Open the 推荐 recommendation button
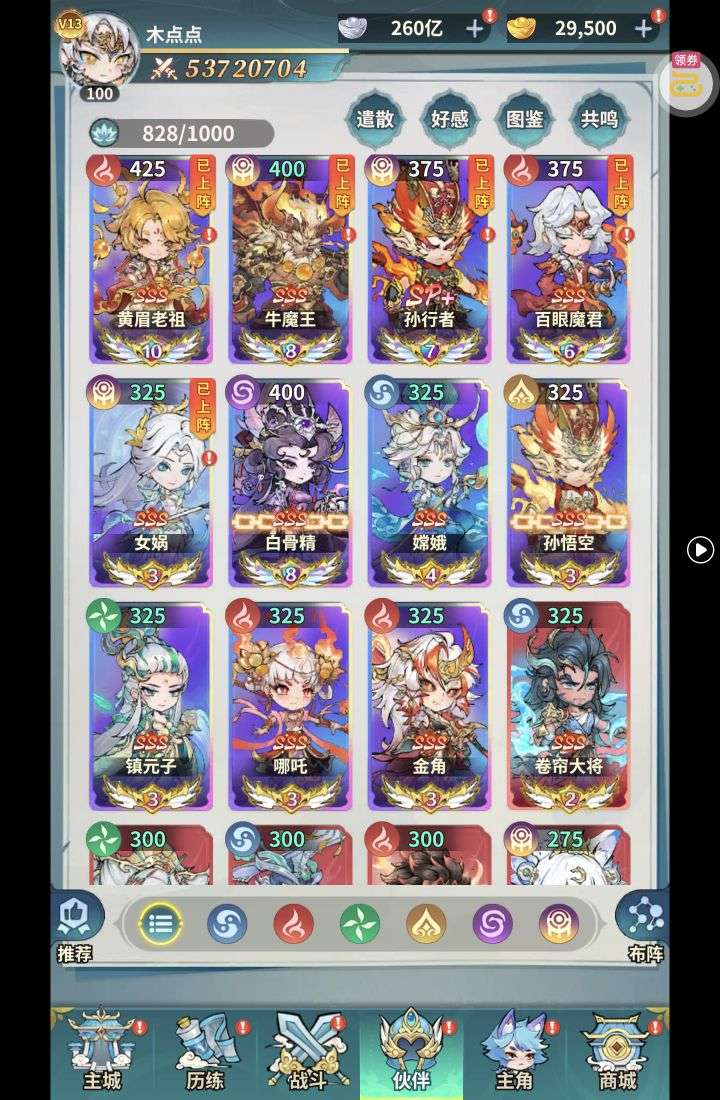Viewport: 720px width, 1100px height. (x=77, y=925)
